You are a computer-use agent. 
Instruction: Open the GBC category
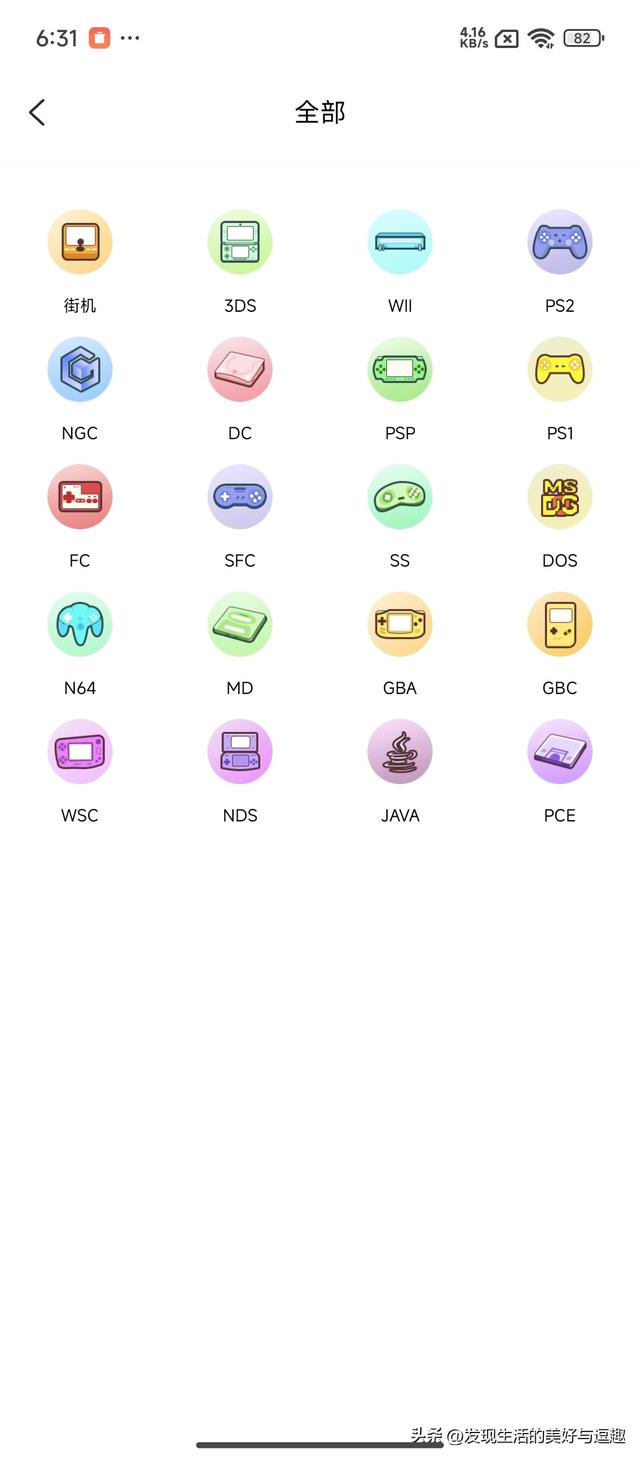[x=560, y=624]
